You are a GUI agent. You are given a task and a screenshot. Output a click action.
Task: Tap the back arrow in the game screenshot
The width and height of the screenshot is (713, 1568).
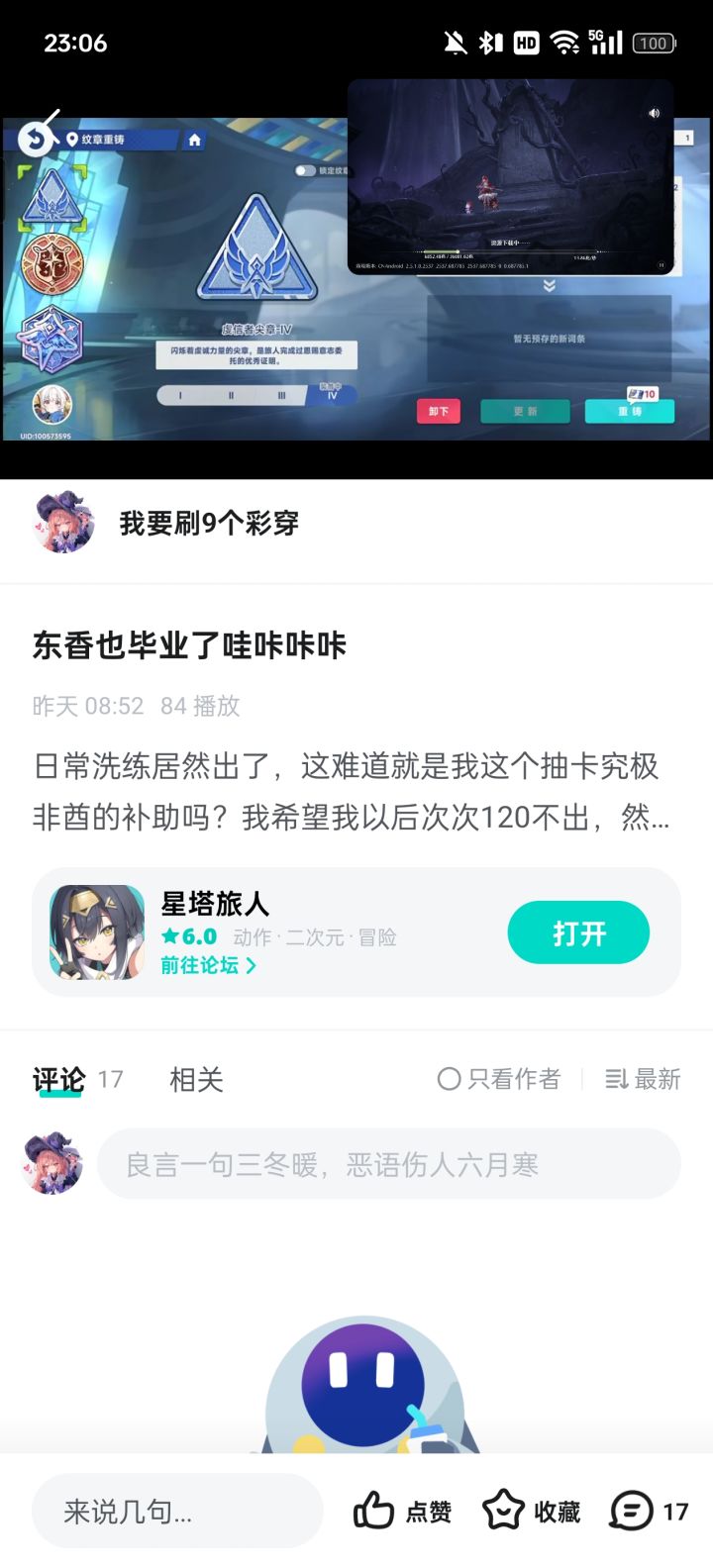[x=36, y=140]
